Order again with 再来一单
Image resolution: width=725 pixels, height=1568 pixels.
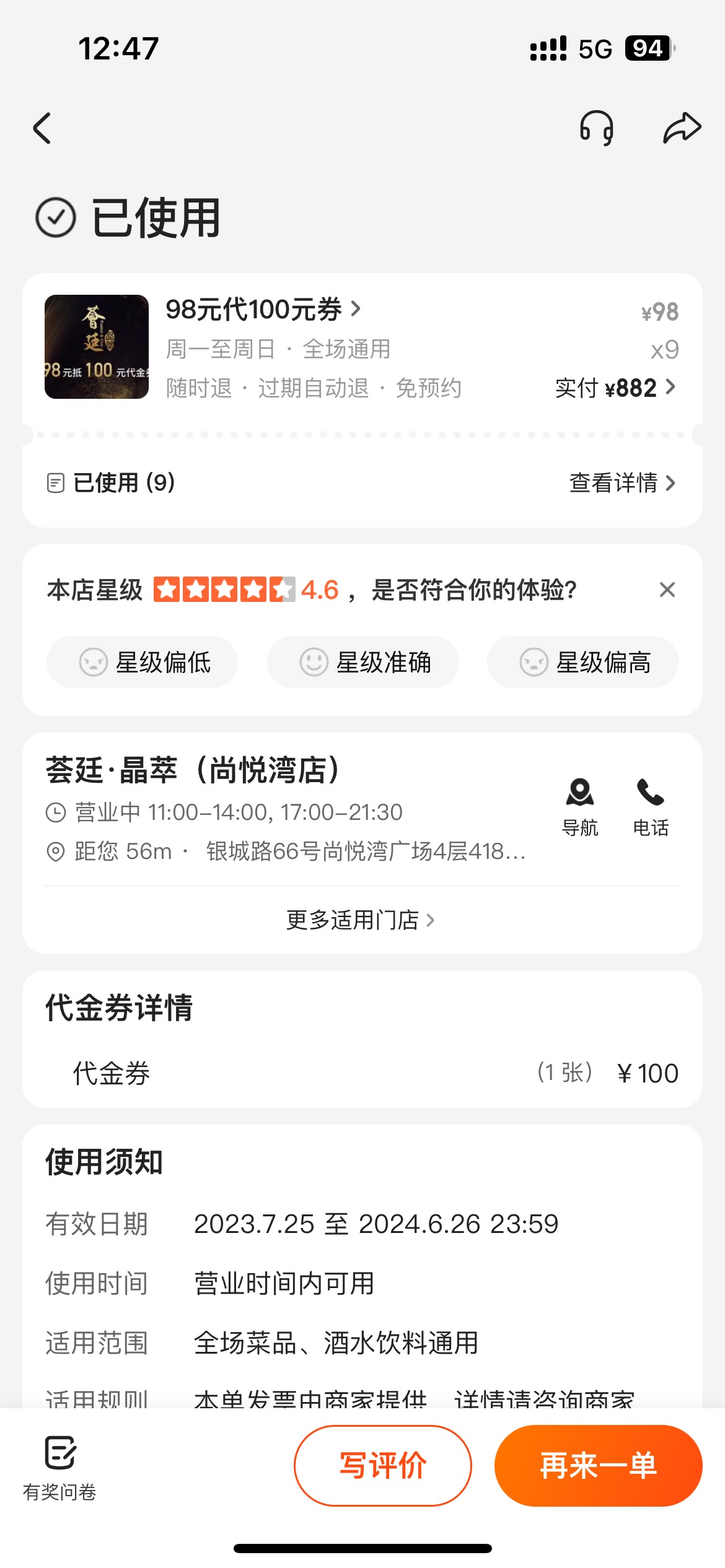(x=599, y=1466)
